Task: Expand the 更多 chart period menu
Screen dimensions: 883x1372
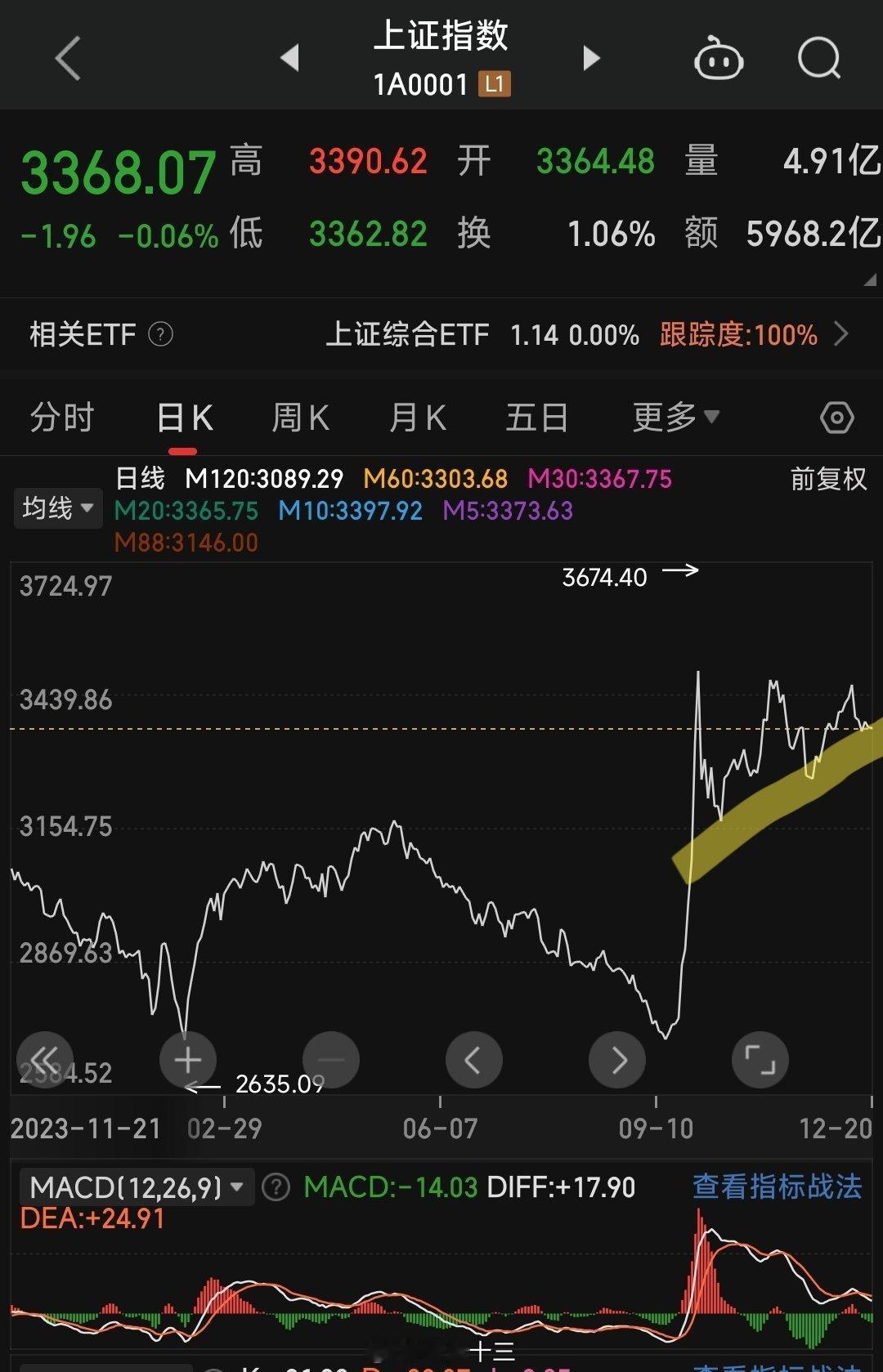Action: (675, 416)
